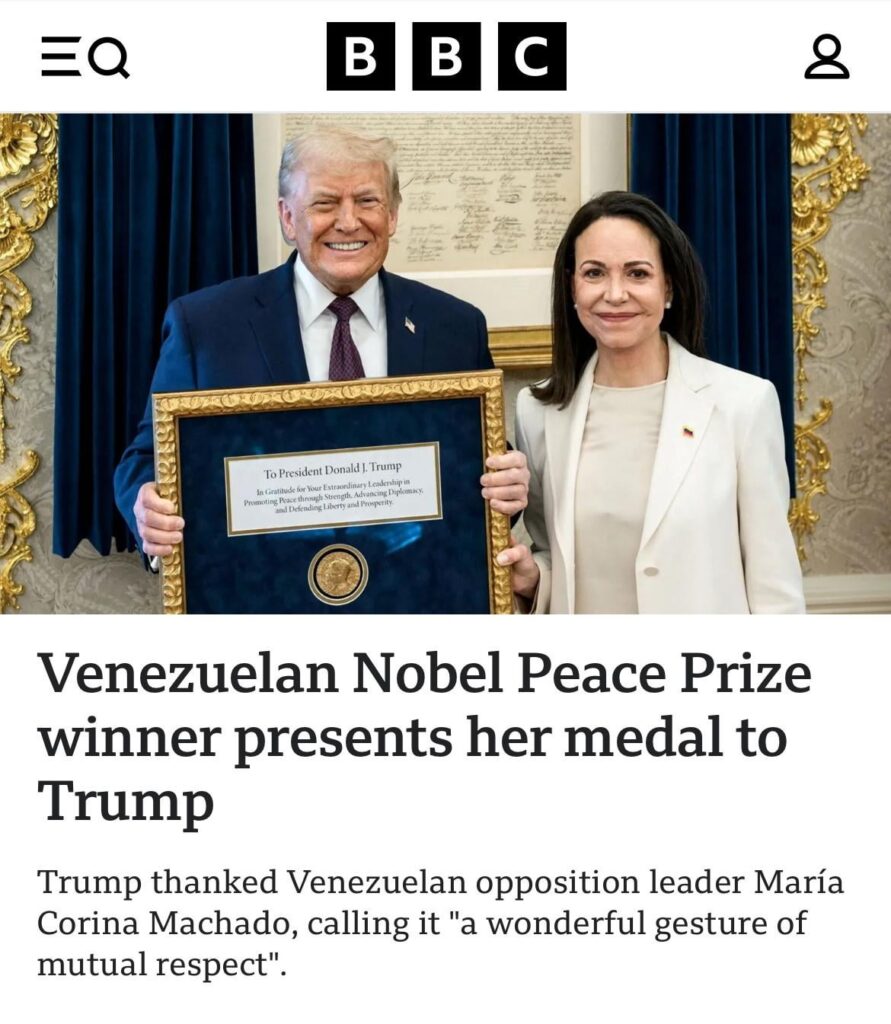Go to the BBC homepage via logo
Image resolution: width=891 pixels, height=1024 pixels.
(x=446, y=57)
